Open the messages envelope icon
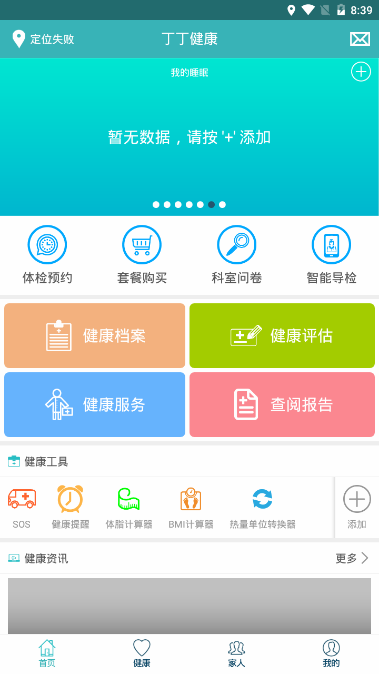The image size is (379, 674). [360, 39]
